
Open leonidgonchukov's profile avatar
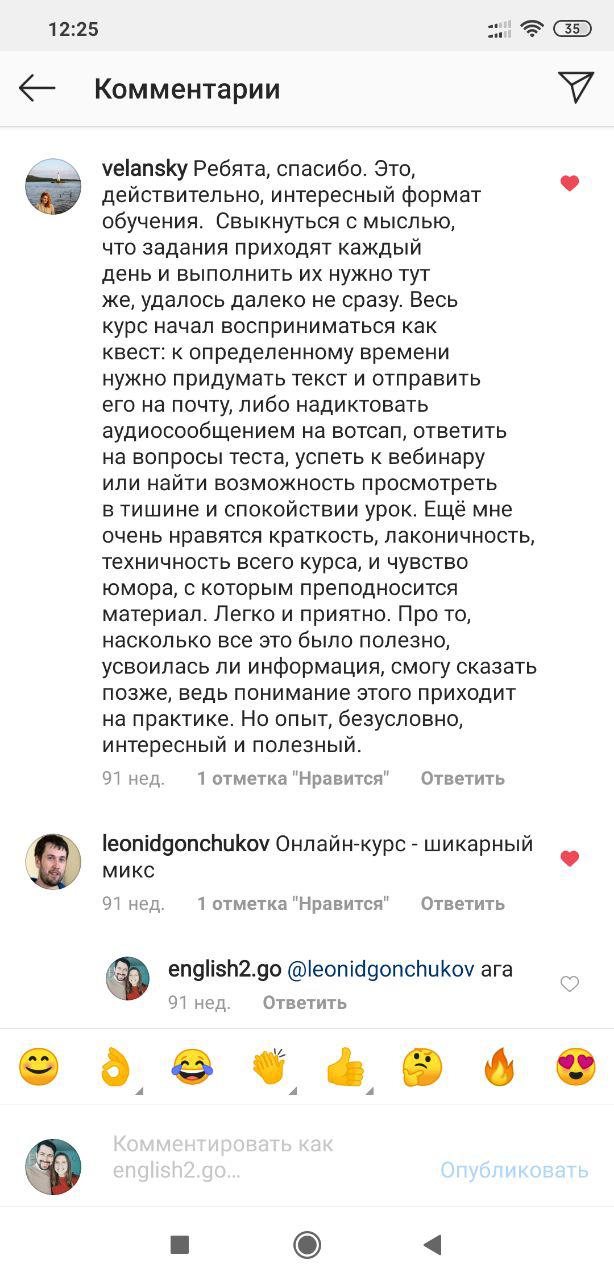53,861
